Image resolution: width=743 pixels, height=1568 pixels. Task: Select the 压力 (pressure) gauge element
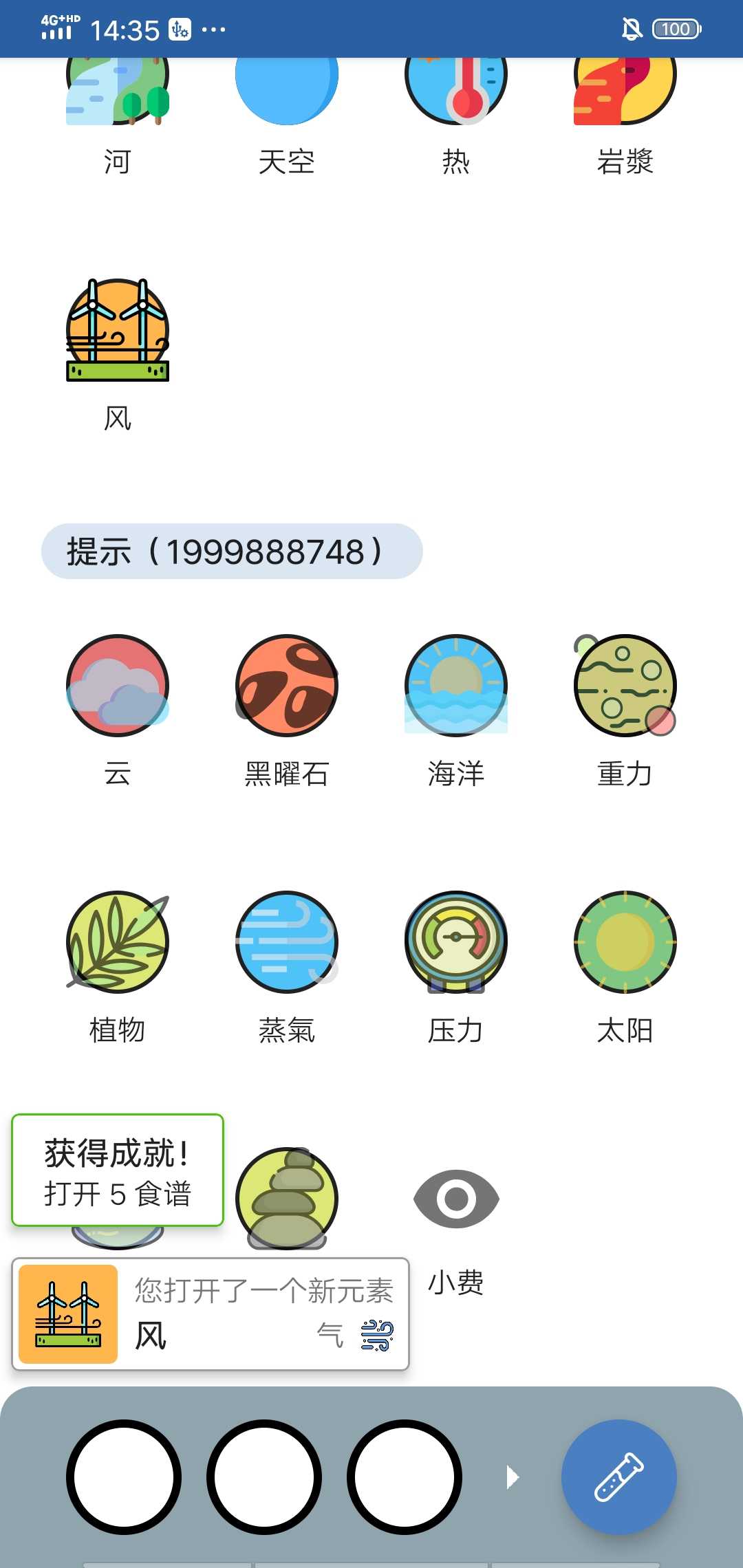(x=456, y=942)
